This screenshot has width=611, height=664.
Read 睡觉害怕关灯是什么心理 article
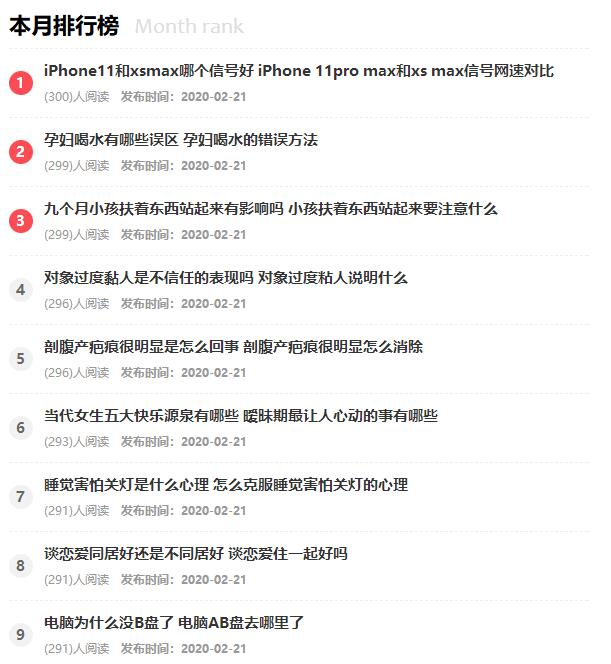click(x=225, y=485)
